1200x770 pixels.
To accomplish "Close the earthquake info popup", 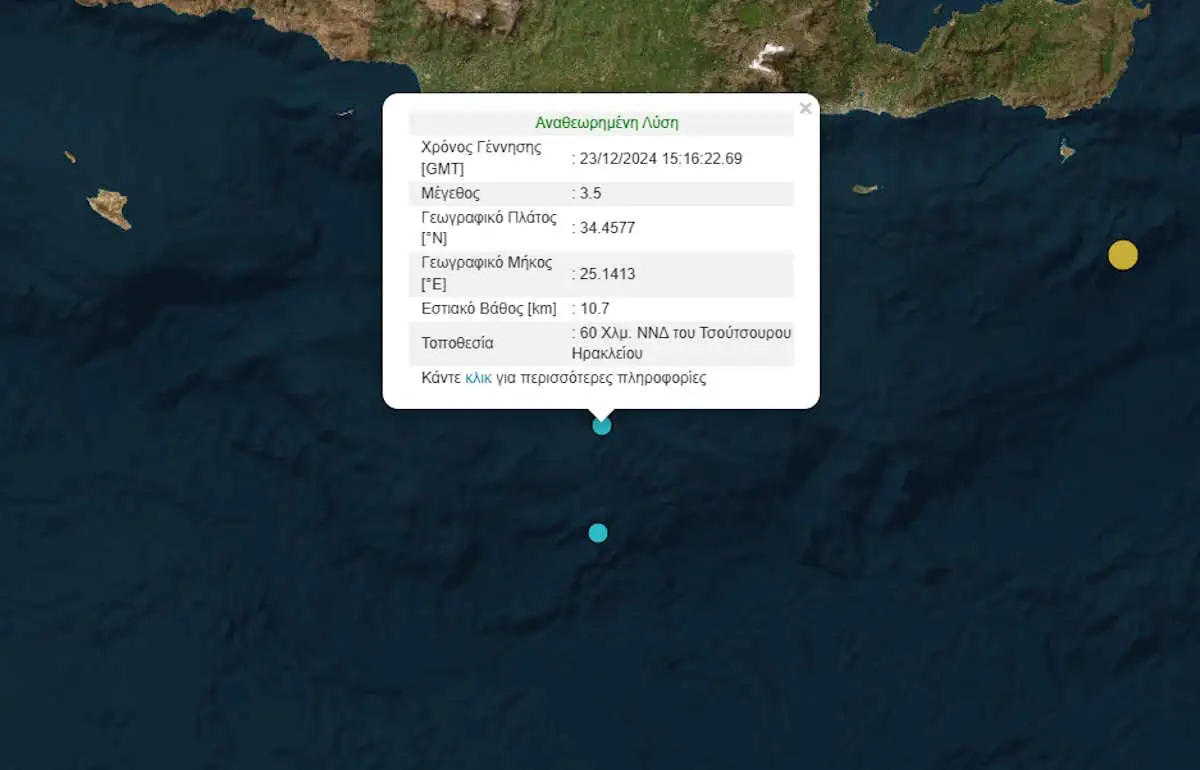I will click(x=805, y=108).
